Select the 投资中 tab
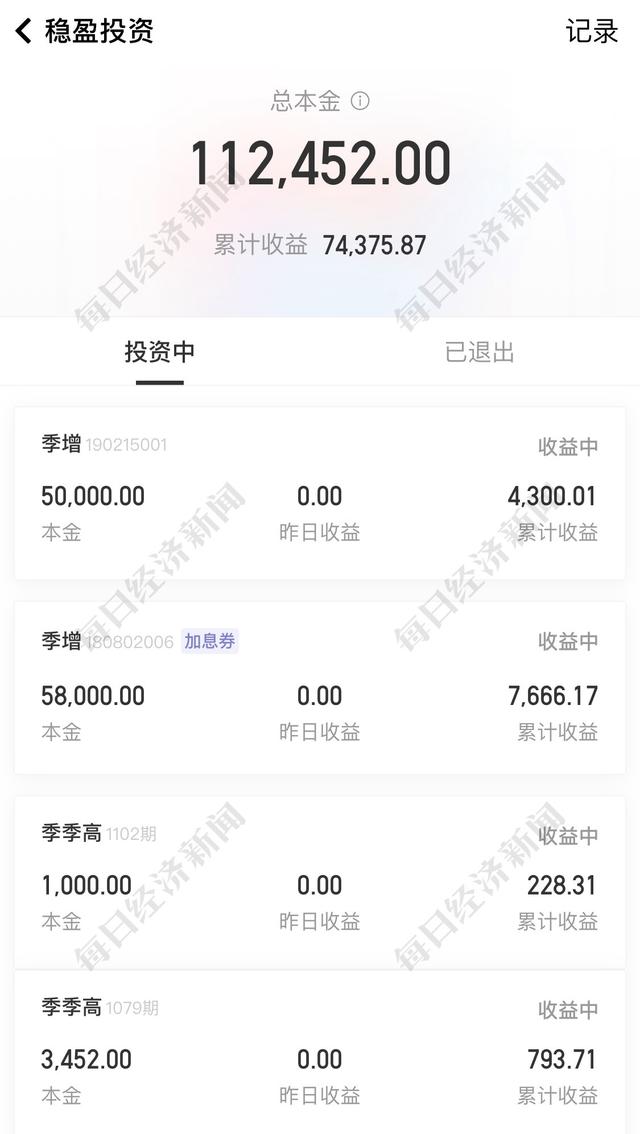The width and height of the screenshot is (640, 1134). click(x=160, y=352)
